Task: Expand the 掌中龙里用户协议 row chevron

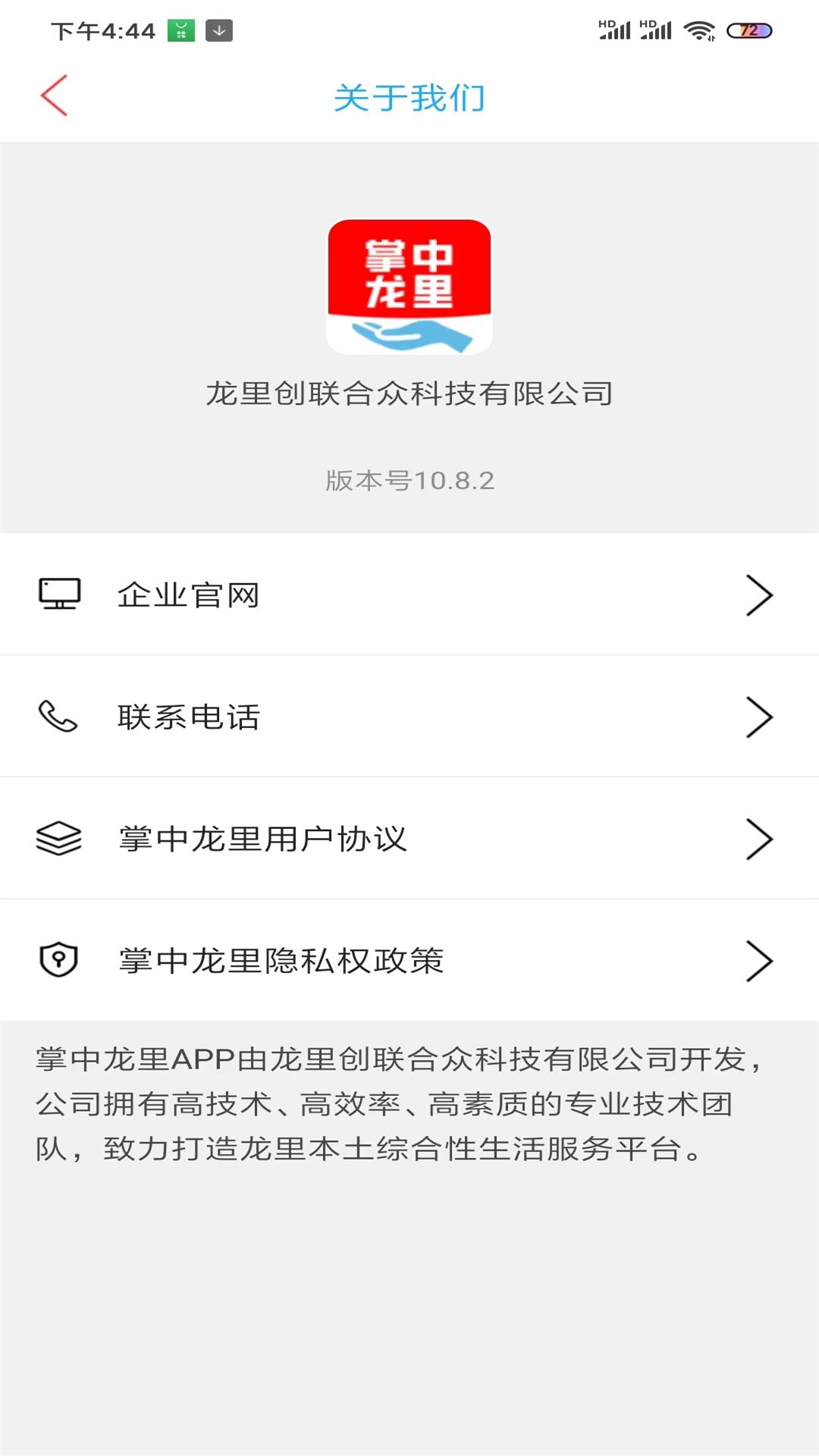Action: point(759,839)
